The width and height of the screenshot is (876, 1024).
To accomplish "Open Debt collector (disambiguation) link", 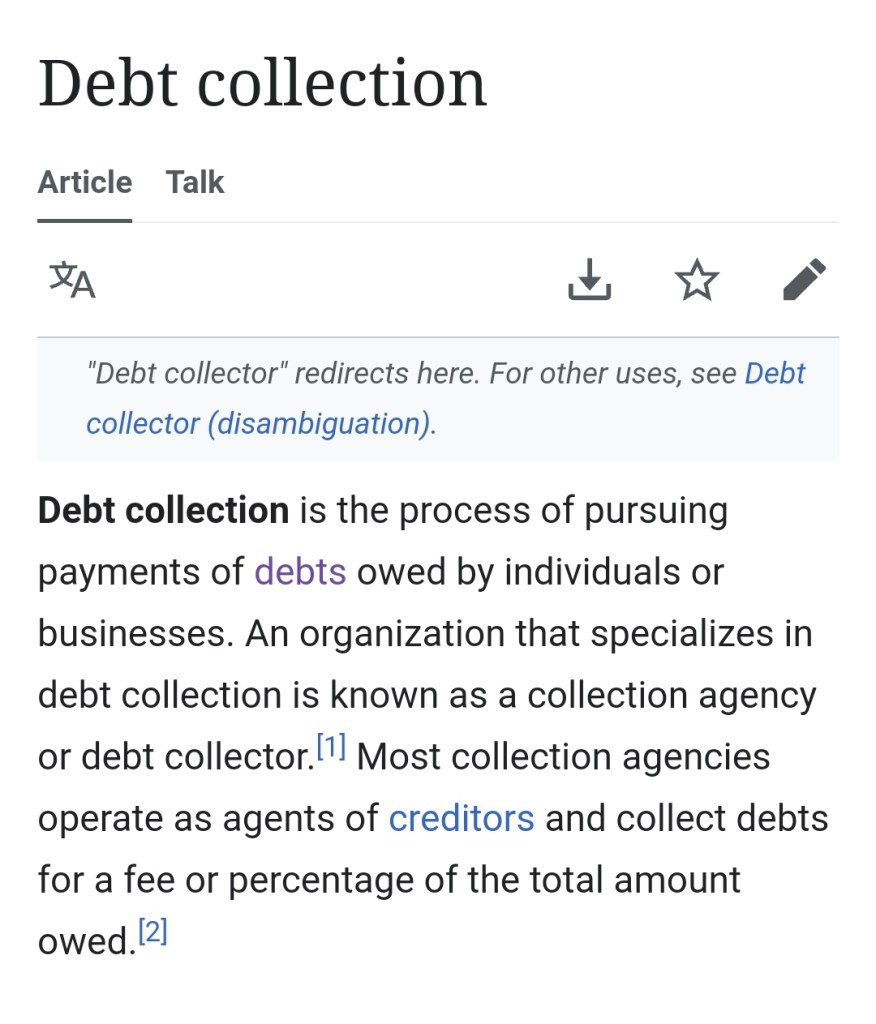I will point(259,423).
